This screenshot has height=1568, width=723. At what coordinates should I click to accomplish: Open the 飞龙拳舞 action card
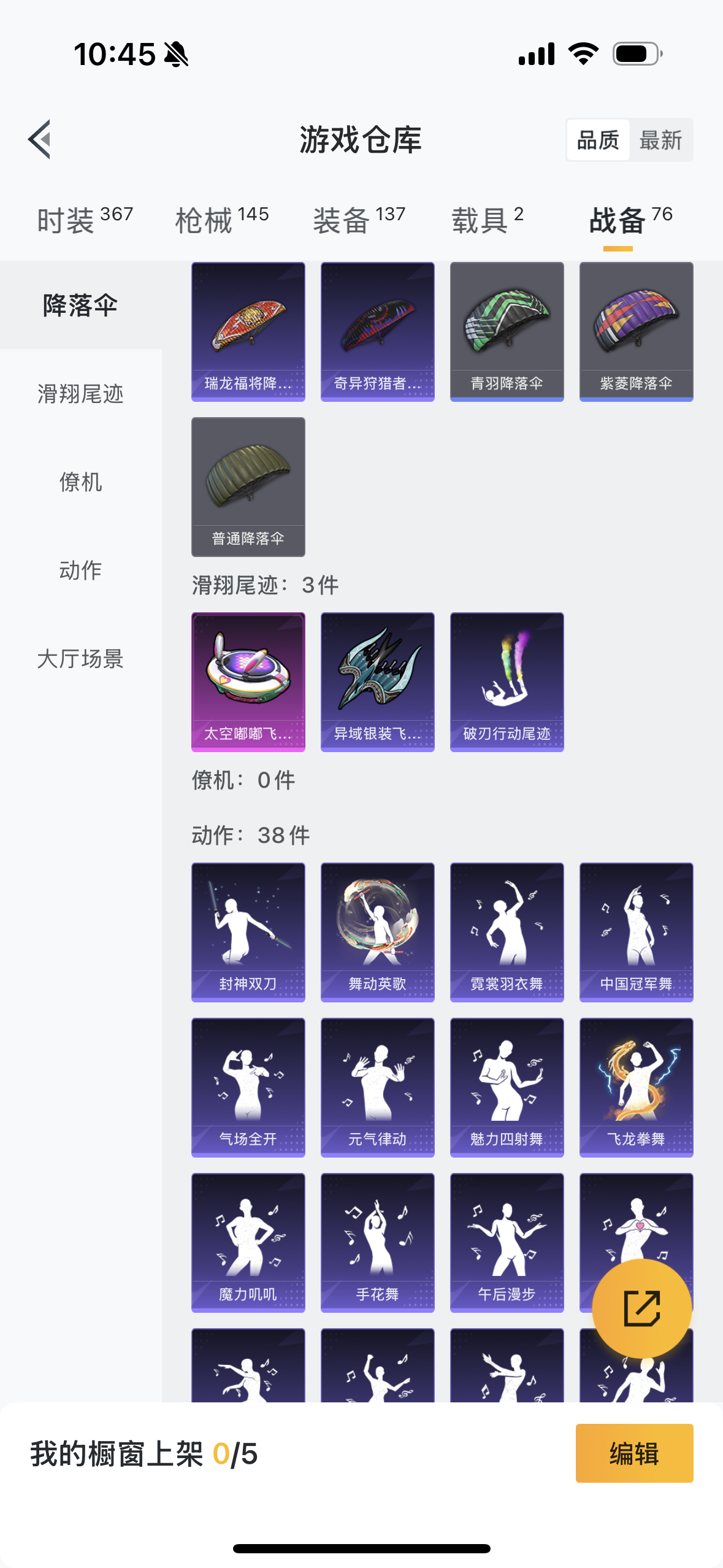pyautogui.click(x=637, y=1088)
